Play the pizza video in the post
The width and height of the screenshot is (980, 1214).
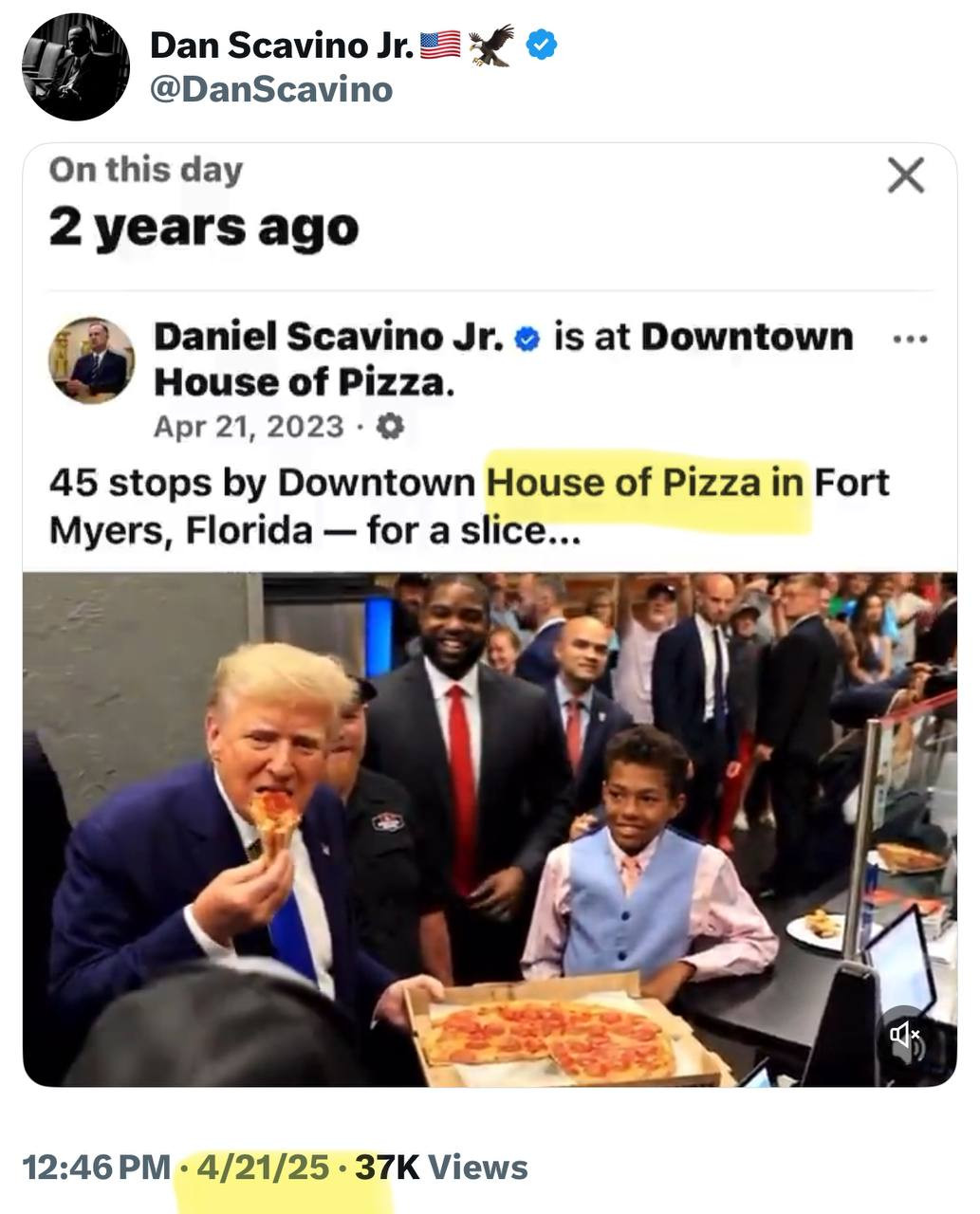[490, 828]
